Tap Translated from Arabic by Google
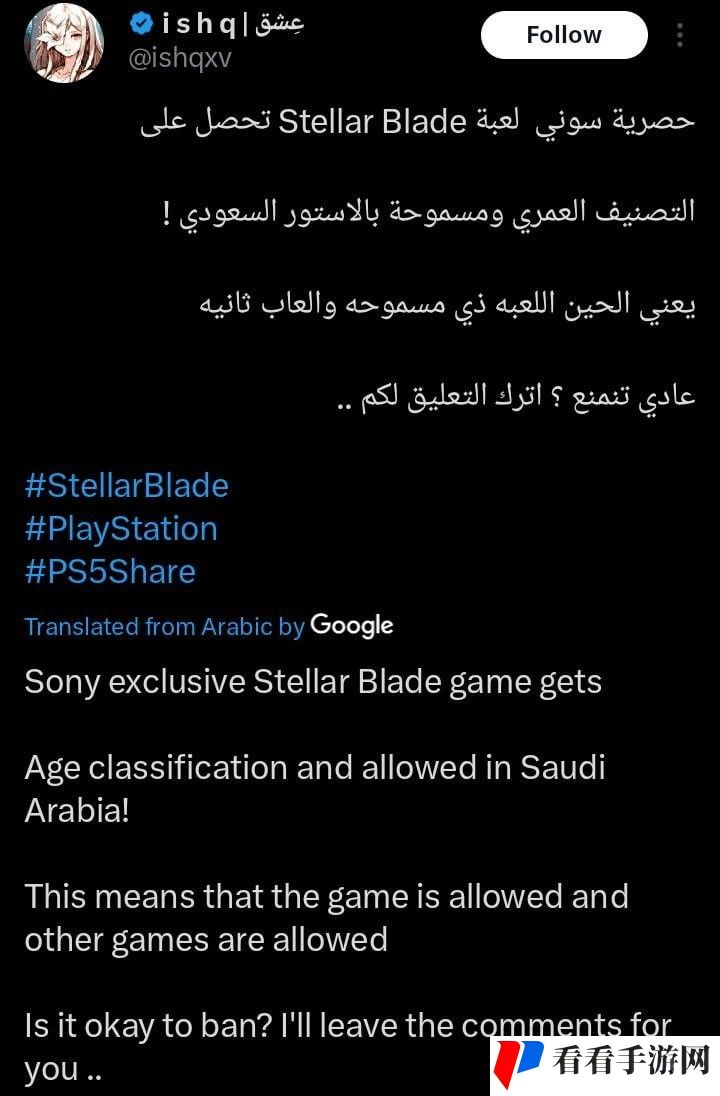This screenshot has width=720, height=1096. pos(208,626)
